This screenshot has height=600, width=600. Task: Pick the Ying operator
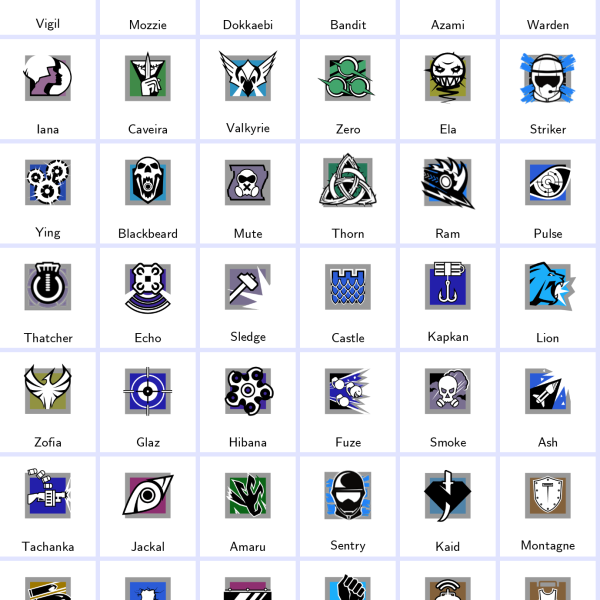coord(48,182)
